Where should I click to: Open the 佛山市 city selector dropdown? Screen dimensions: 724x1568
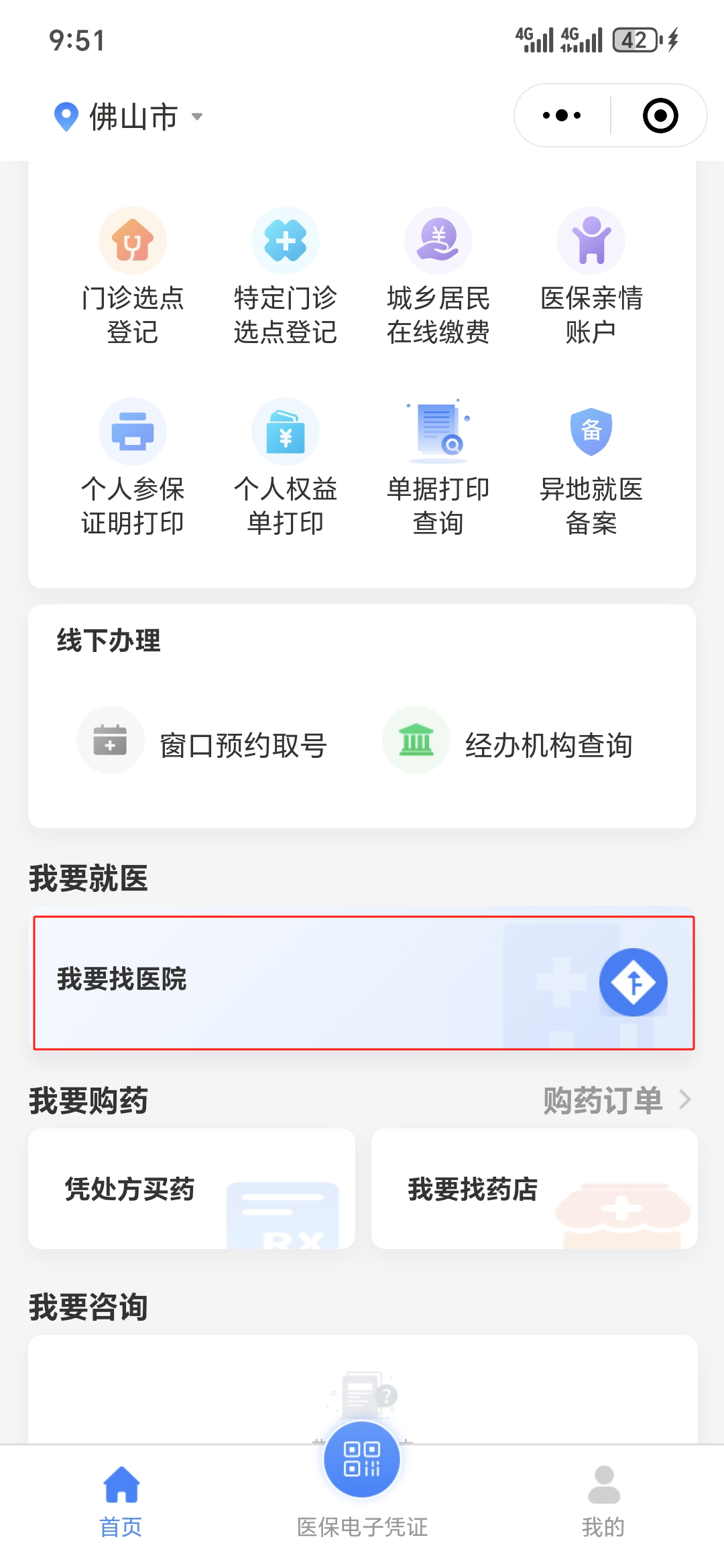click(x=129, y=117)
